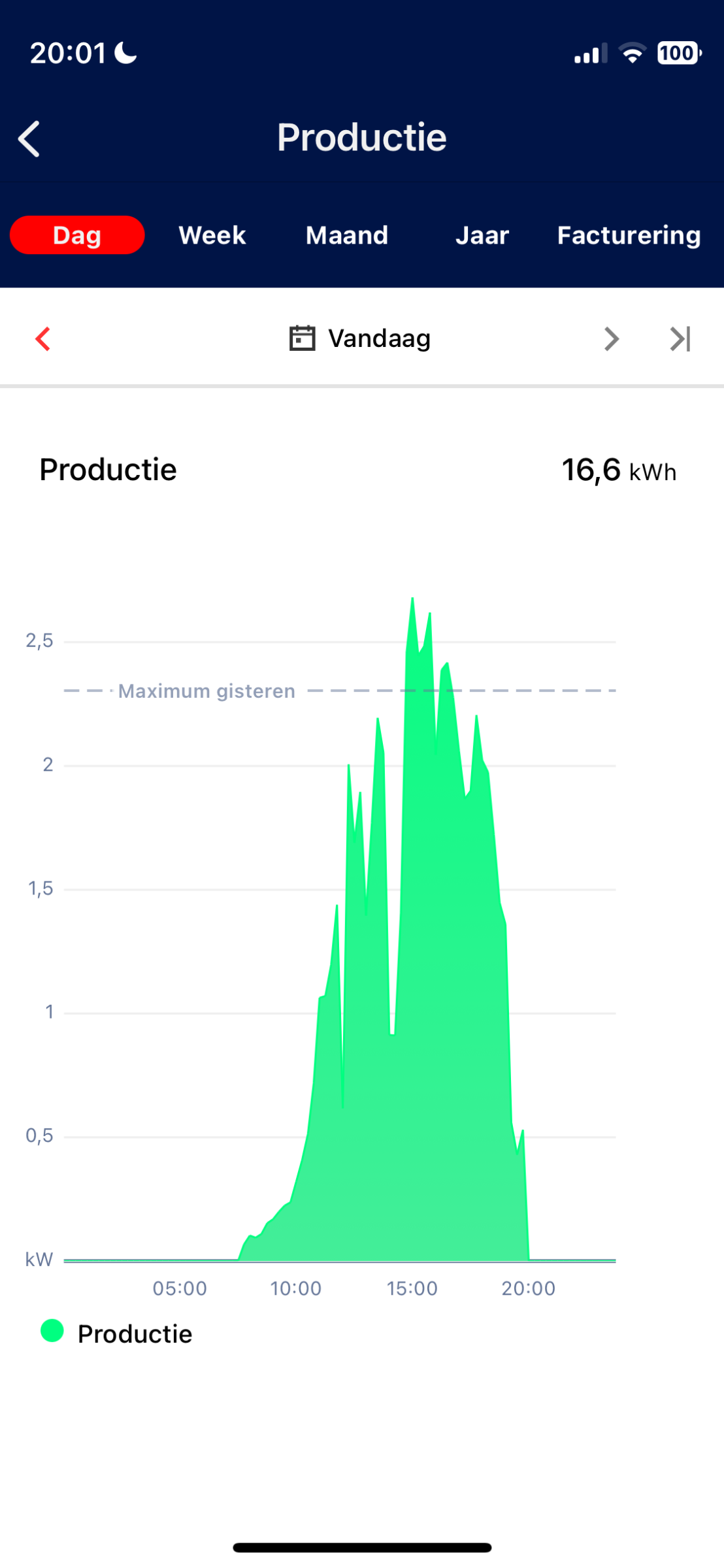Switch to the Maand view
This screenshot has height=1568, width=724.
point(347,235)
